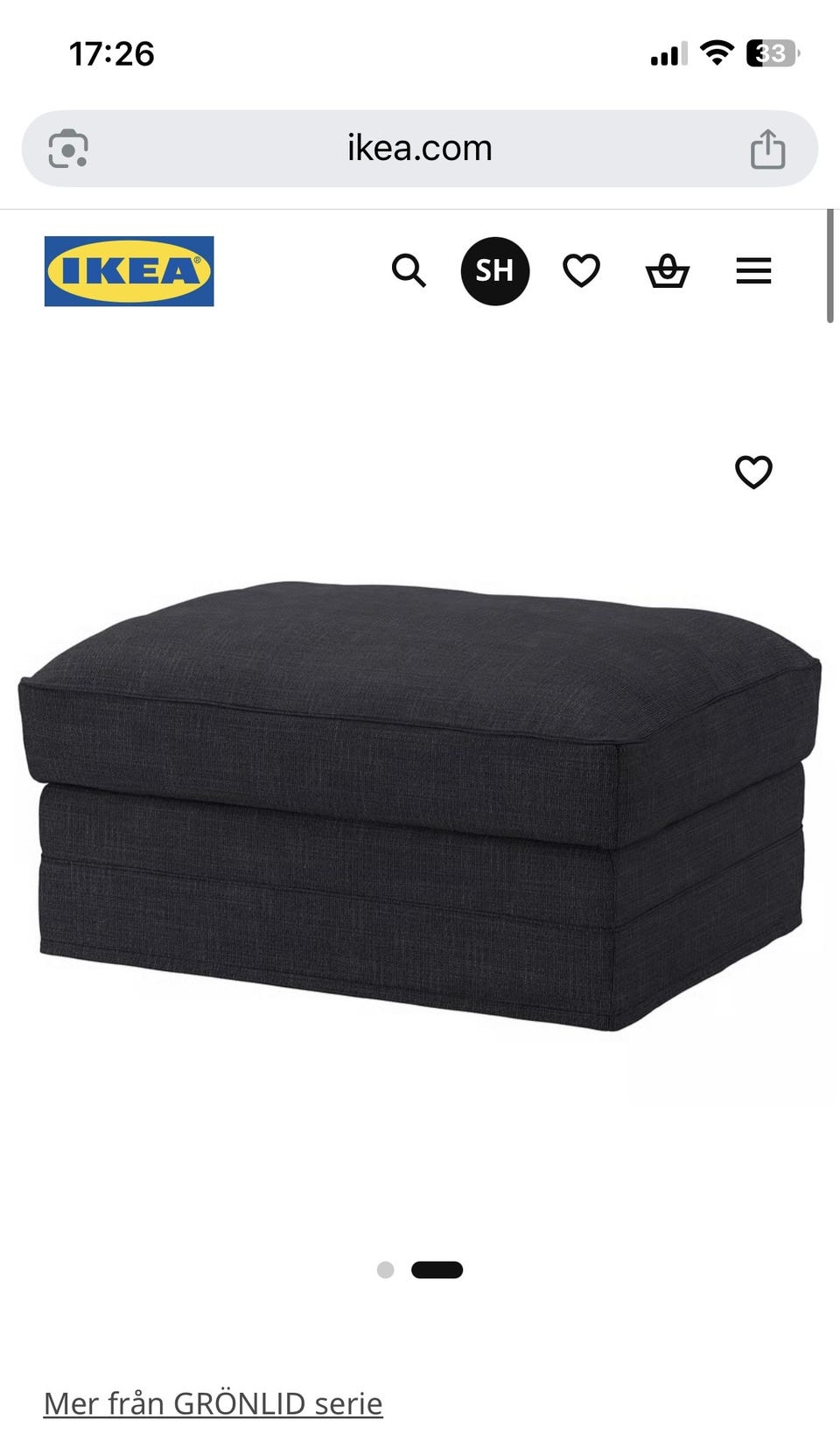
Task: Open the footstool product image
Action: (x=420, y=805)
